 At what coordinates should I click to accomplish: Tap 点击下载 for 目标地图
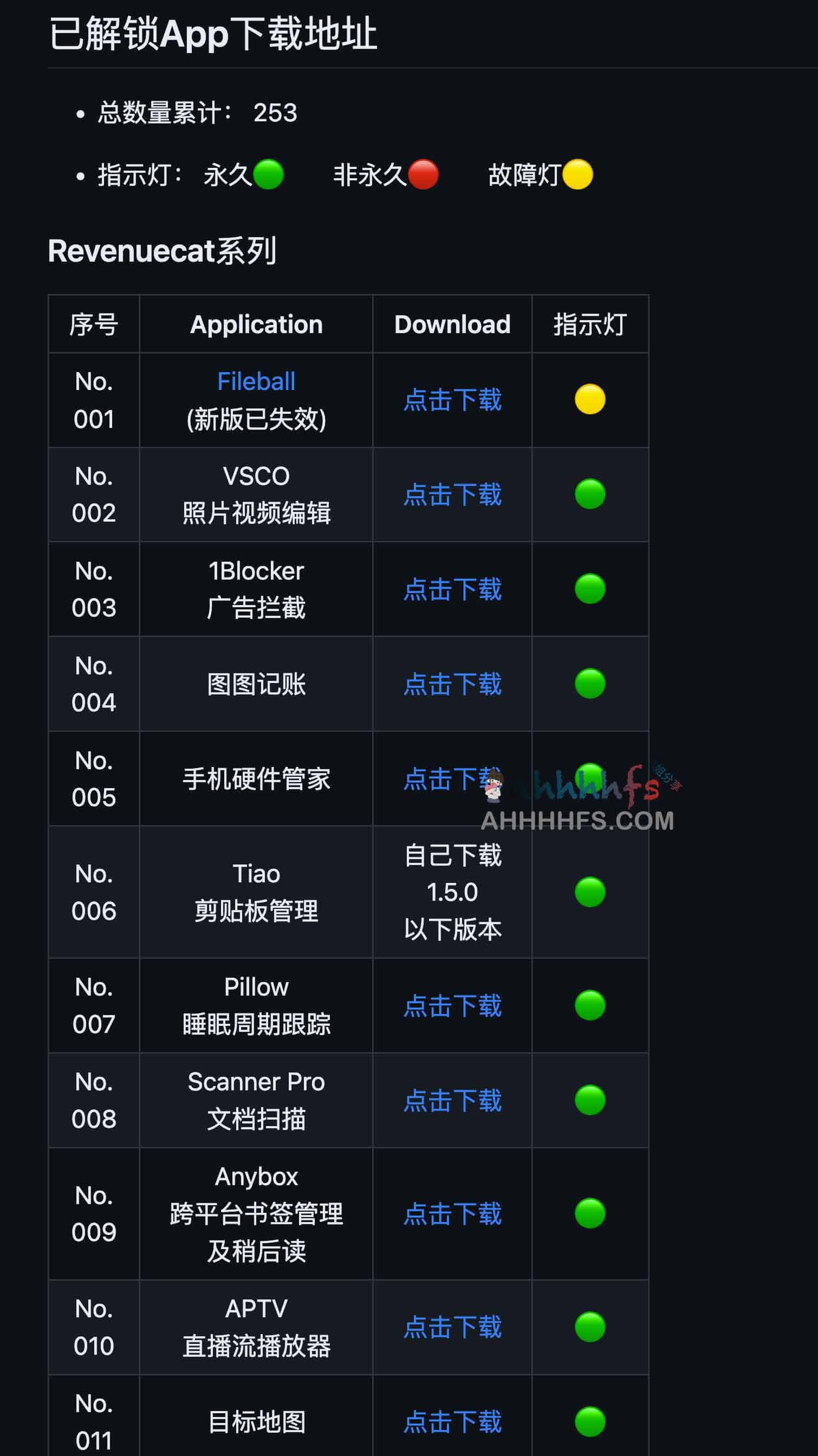coord(452,1422)
